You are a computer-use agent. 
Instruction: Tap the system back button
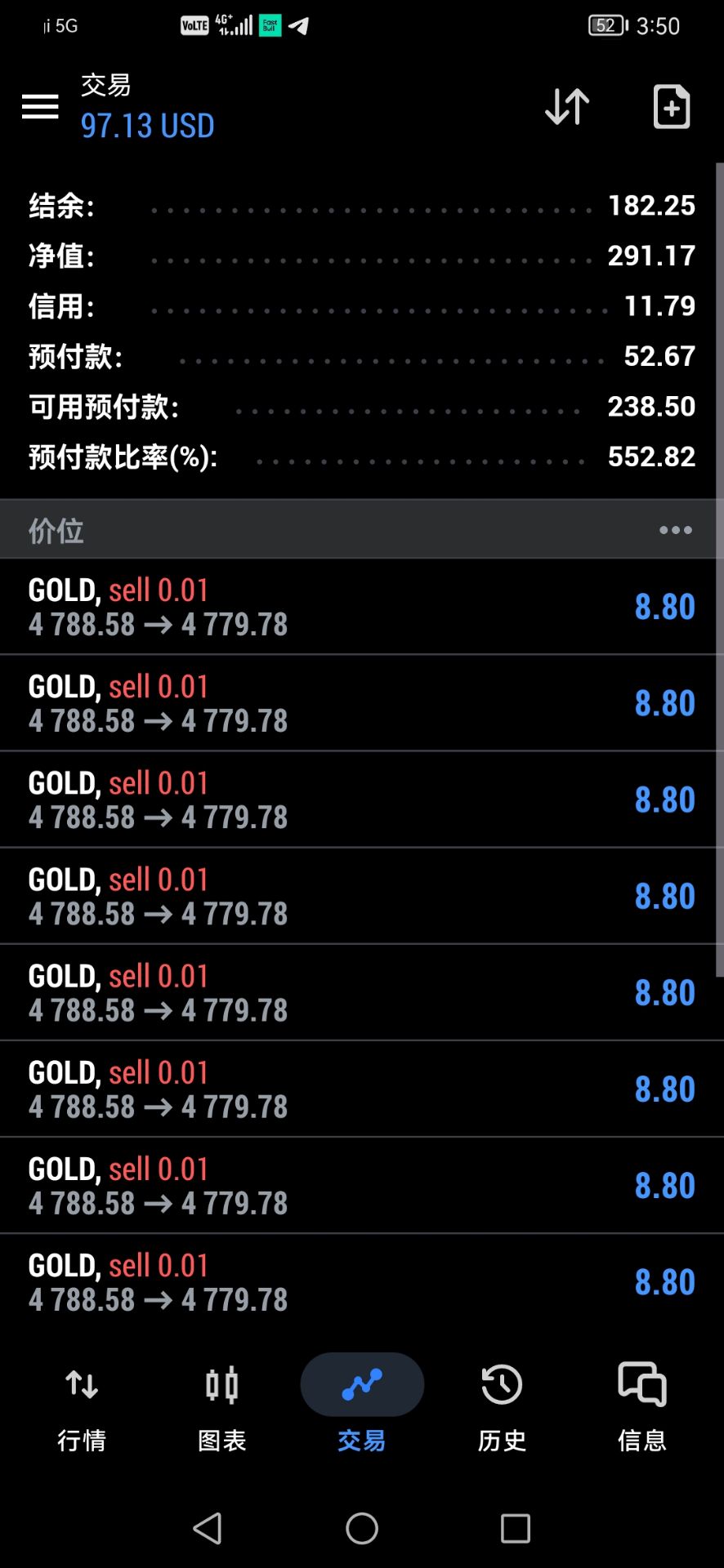click(208, 1528)
